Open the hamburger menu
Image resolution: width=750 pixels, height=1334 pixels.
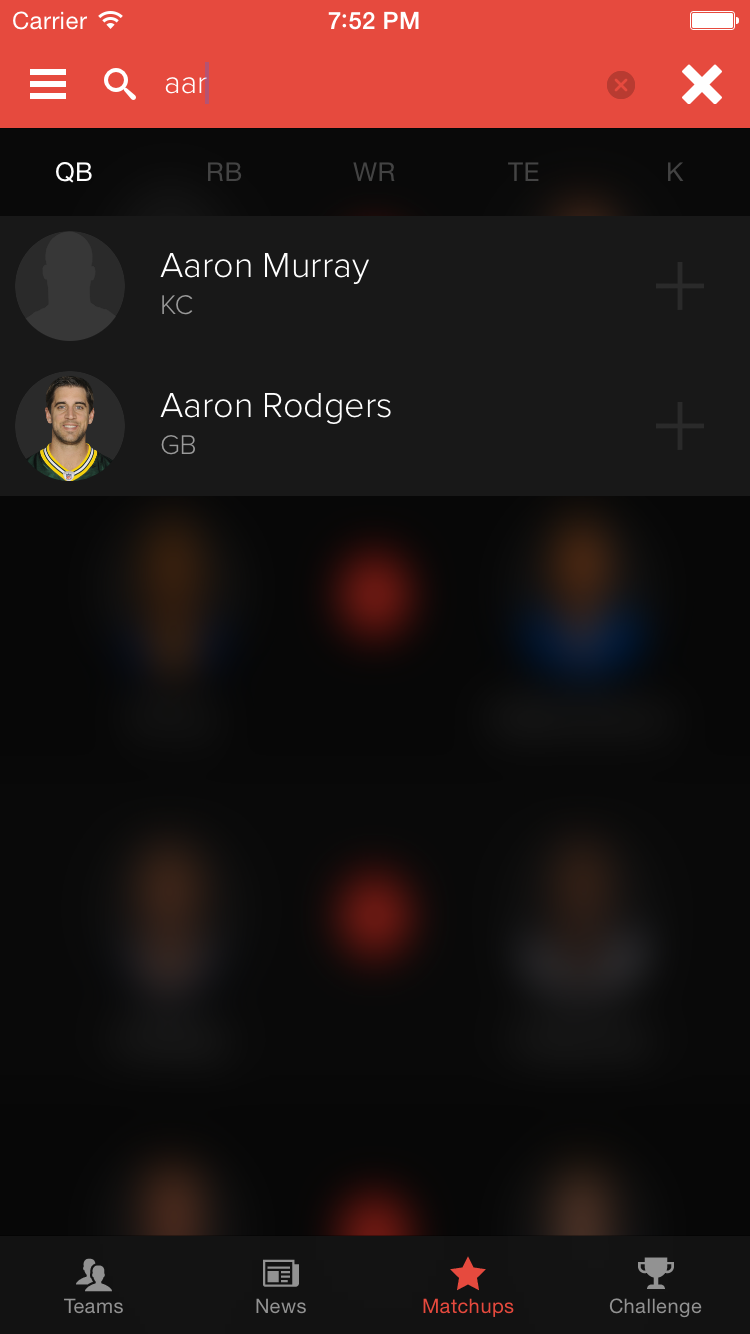coord(48,85)
